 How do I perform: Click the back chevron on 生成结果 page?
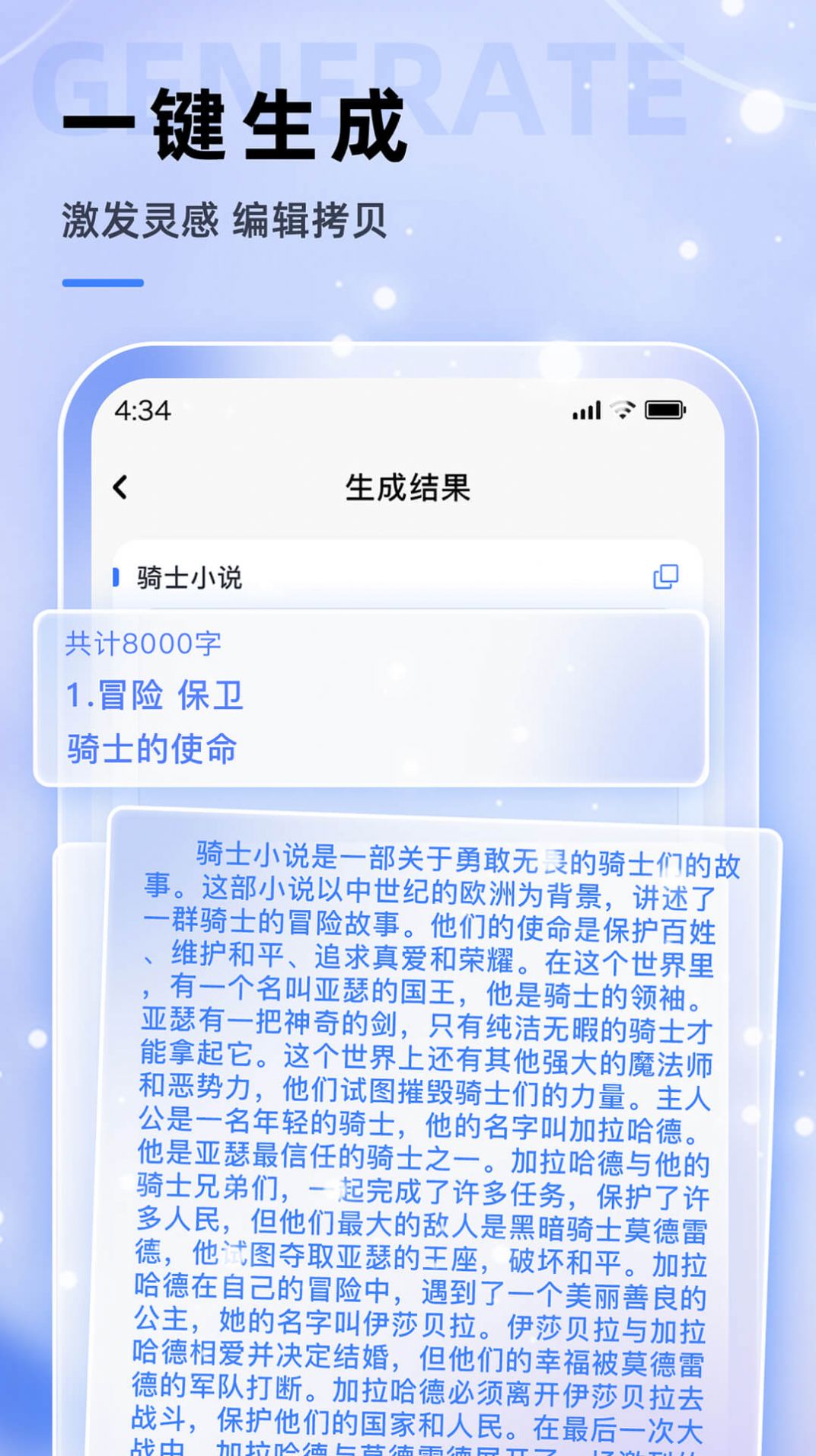[x=120, y=487]
